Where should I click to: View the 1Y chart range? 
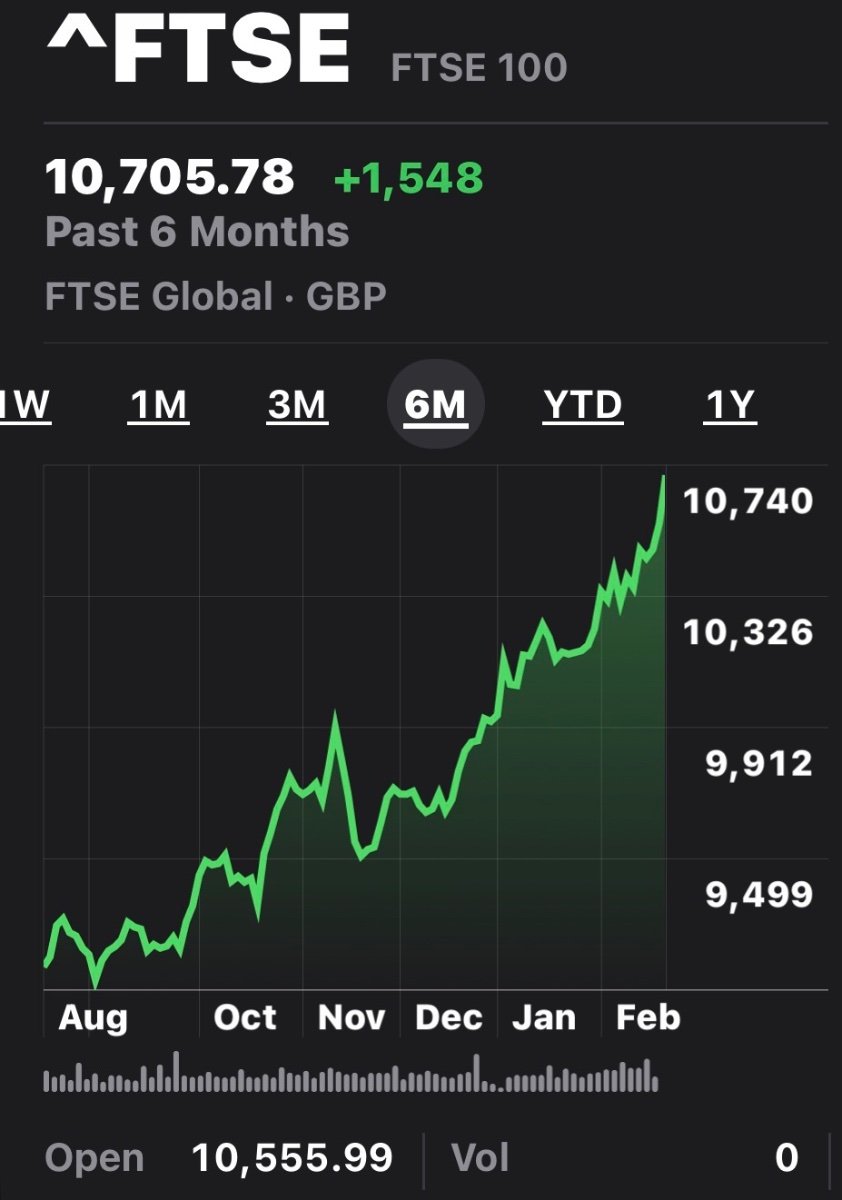pyautogui.click(x=730, y=405)
